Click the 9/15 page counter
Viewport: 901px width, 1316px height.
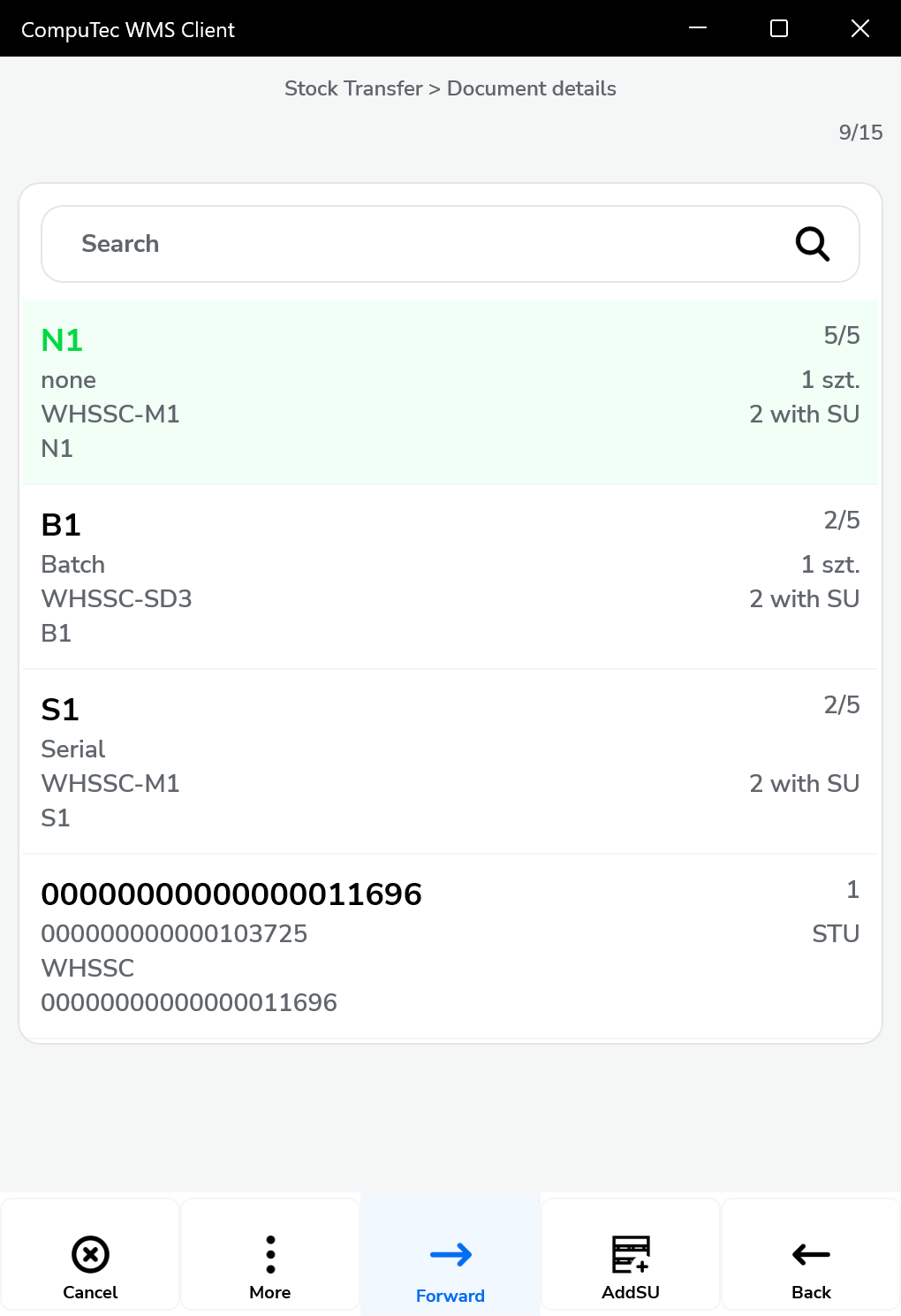click(x=860, y=133)
